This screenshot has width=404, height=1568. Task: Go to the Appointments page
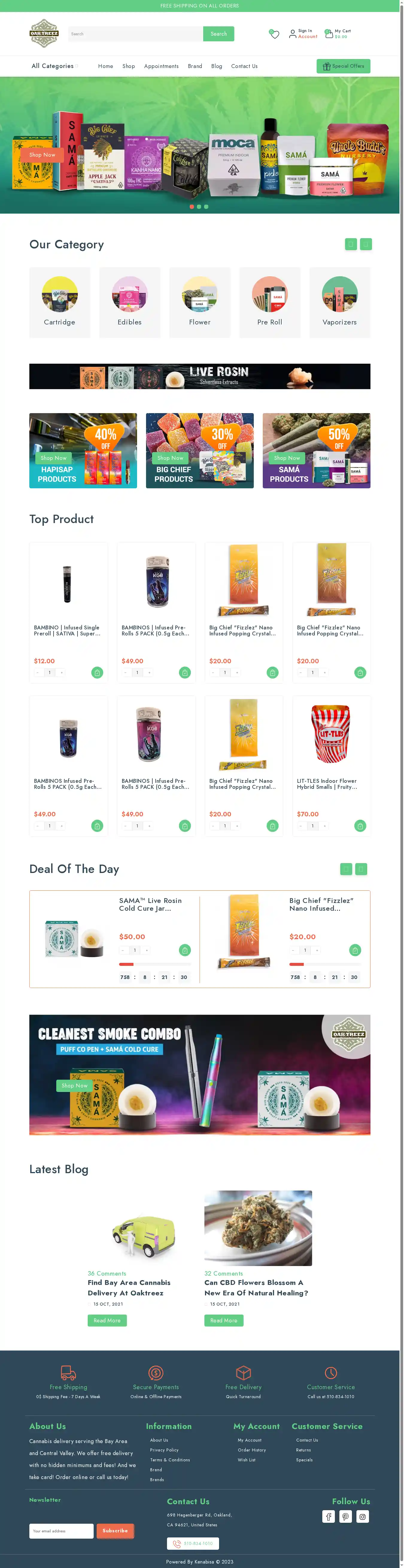pos(161,66)
